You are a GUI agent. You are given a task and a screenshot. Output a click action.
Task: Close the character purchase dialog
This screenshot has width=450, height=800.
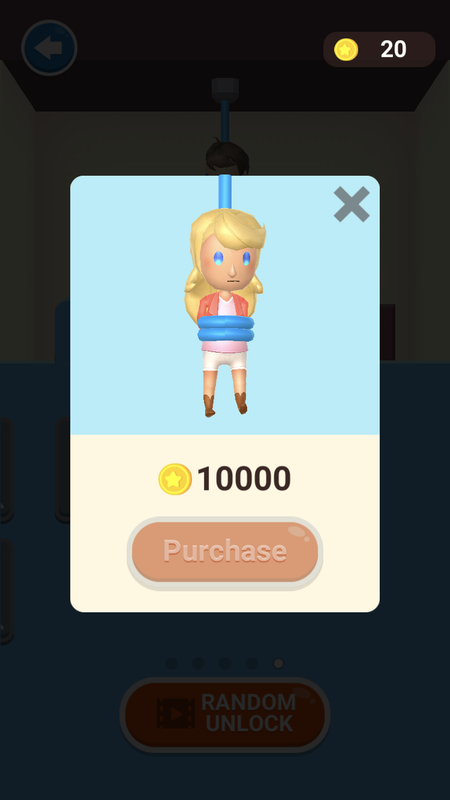click(352, 204)
